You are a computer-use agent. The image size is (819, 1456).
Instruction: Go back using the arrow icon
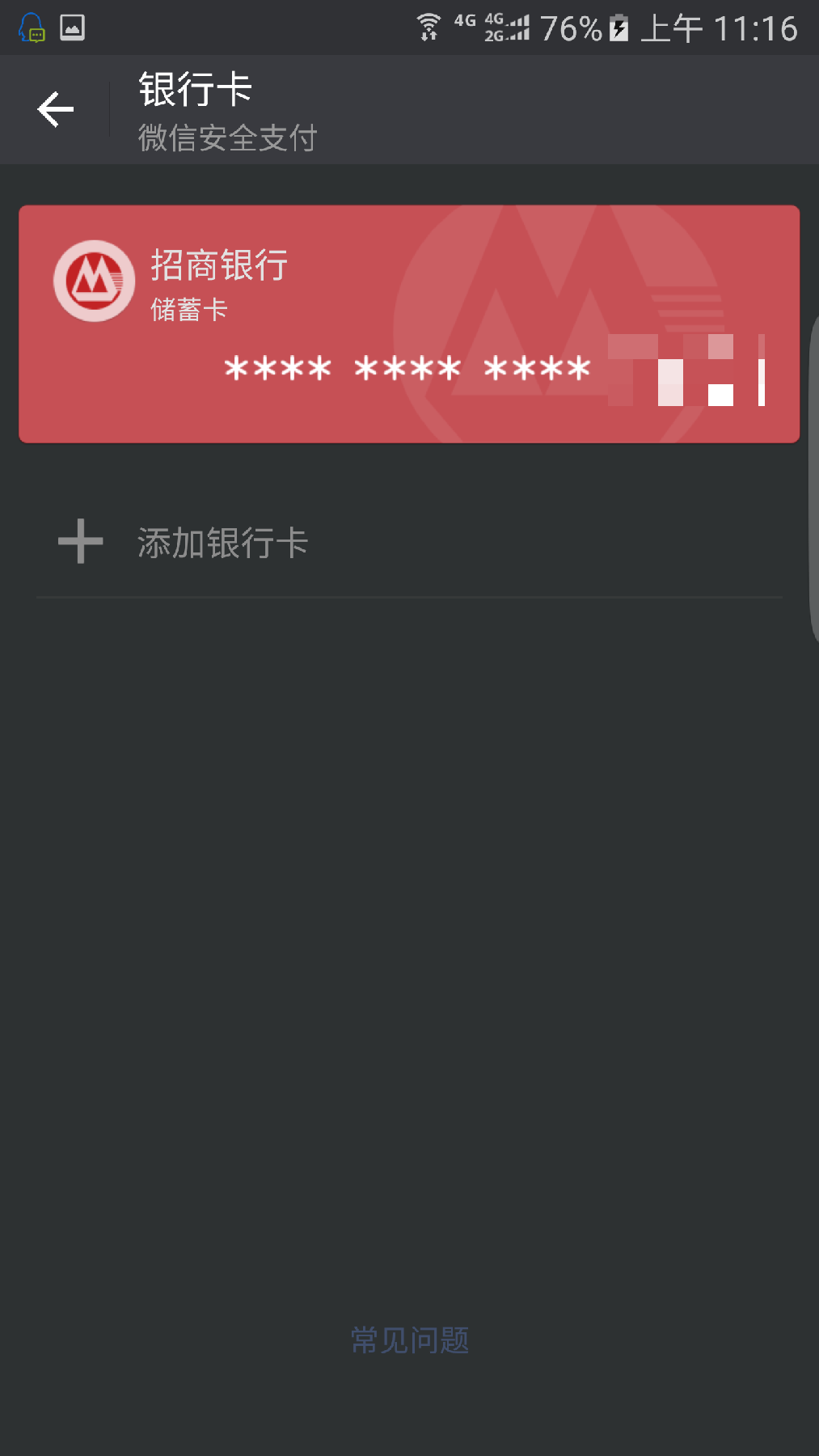[55, 109]
